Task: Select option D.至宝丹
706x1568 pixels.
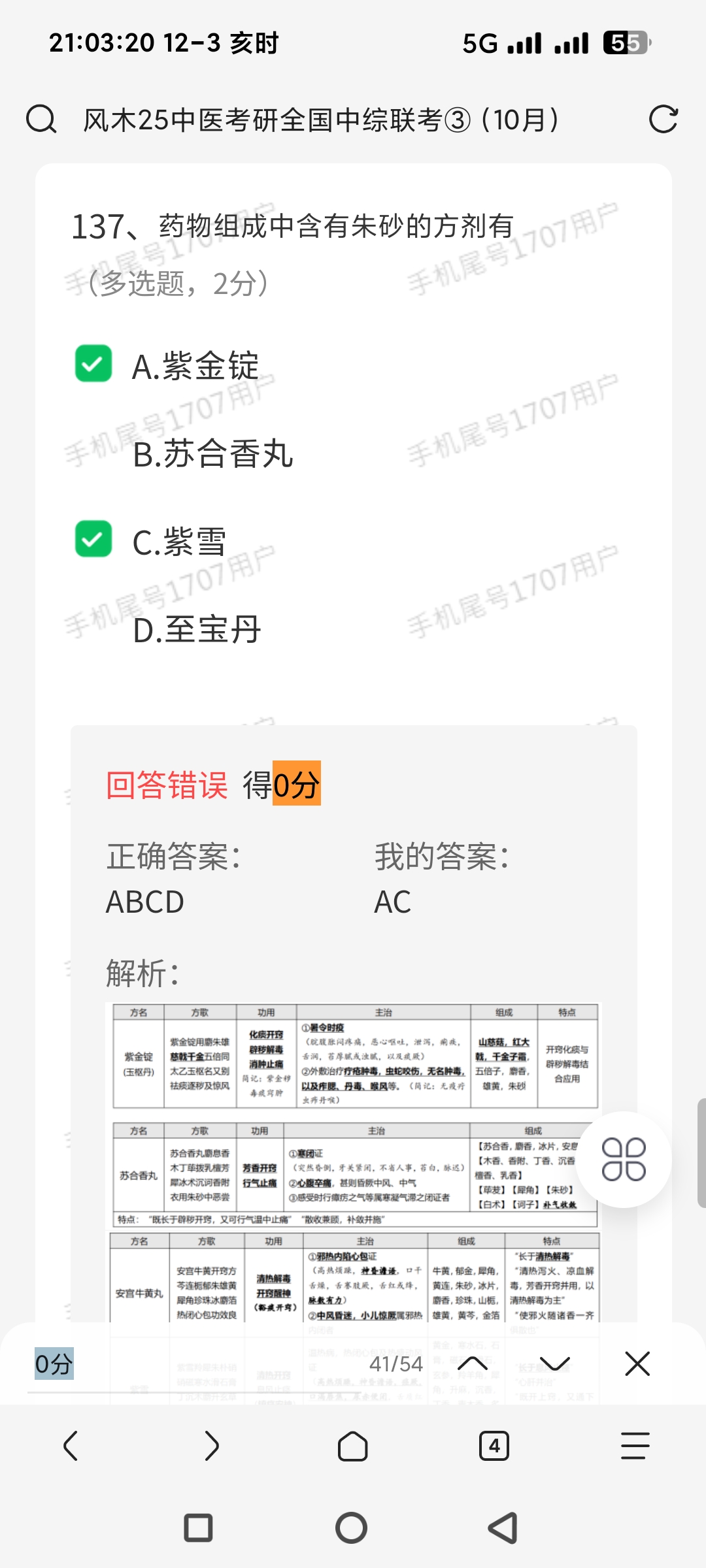Action: (197, 630)
